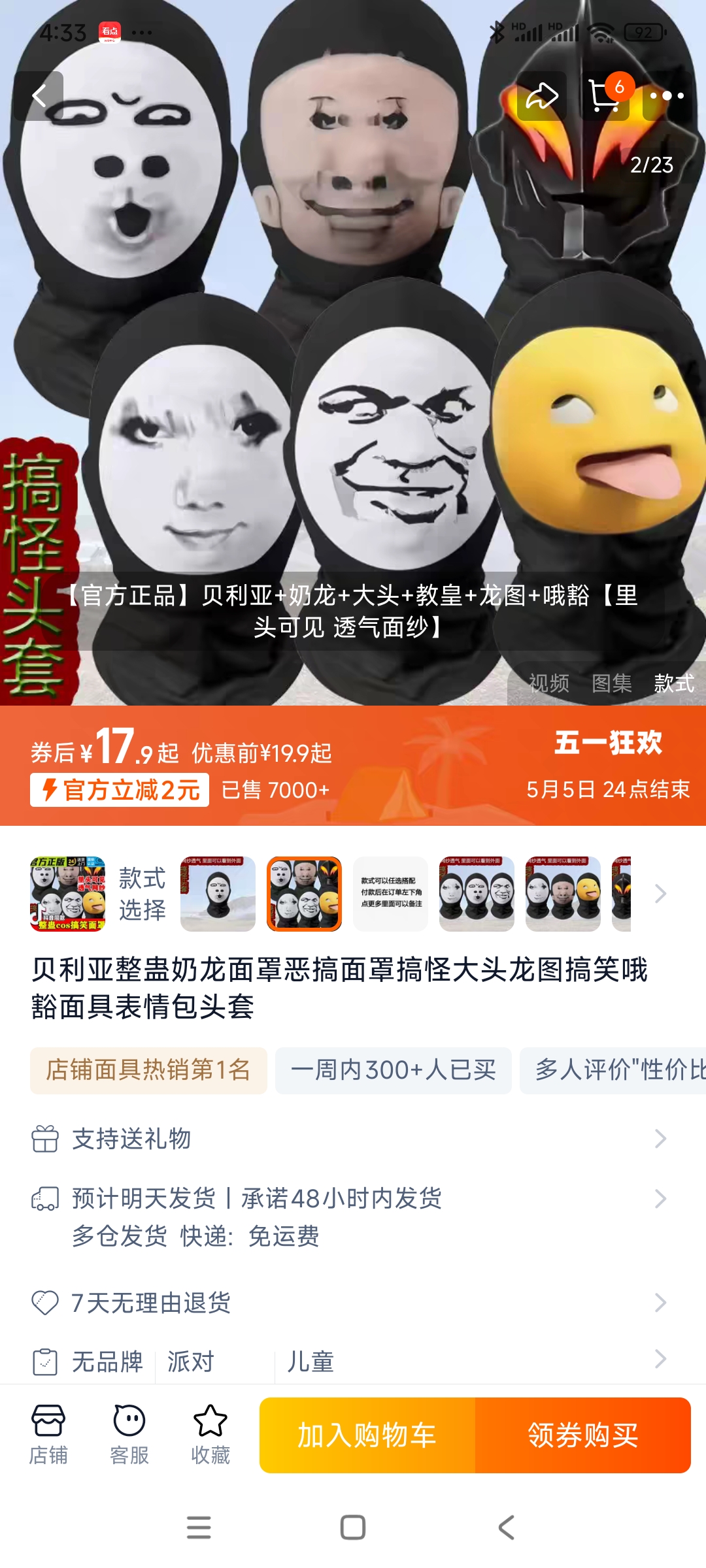Tap the 一周内300+人已买 chip
The height and width of the screenshot is (1568, 706).
coord(393,1070)
